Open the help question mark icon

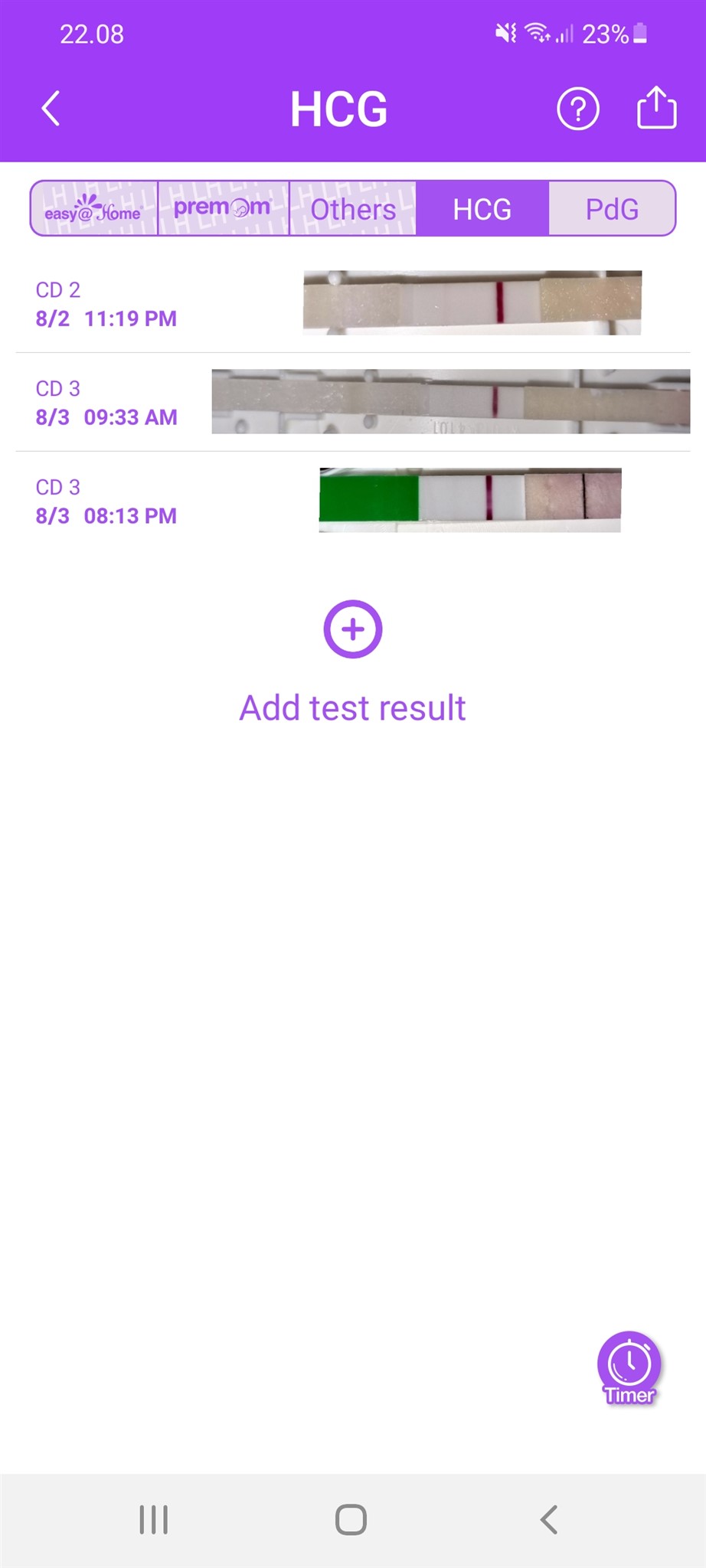577,109
